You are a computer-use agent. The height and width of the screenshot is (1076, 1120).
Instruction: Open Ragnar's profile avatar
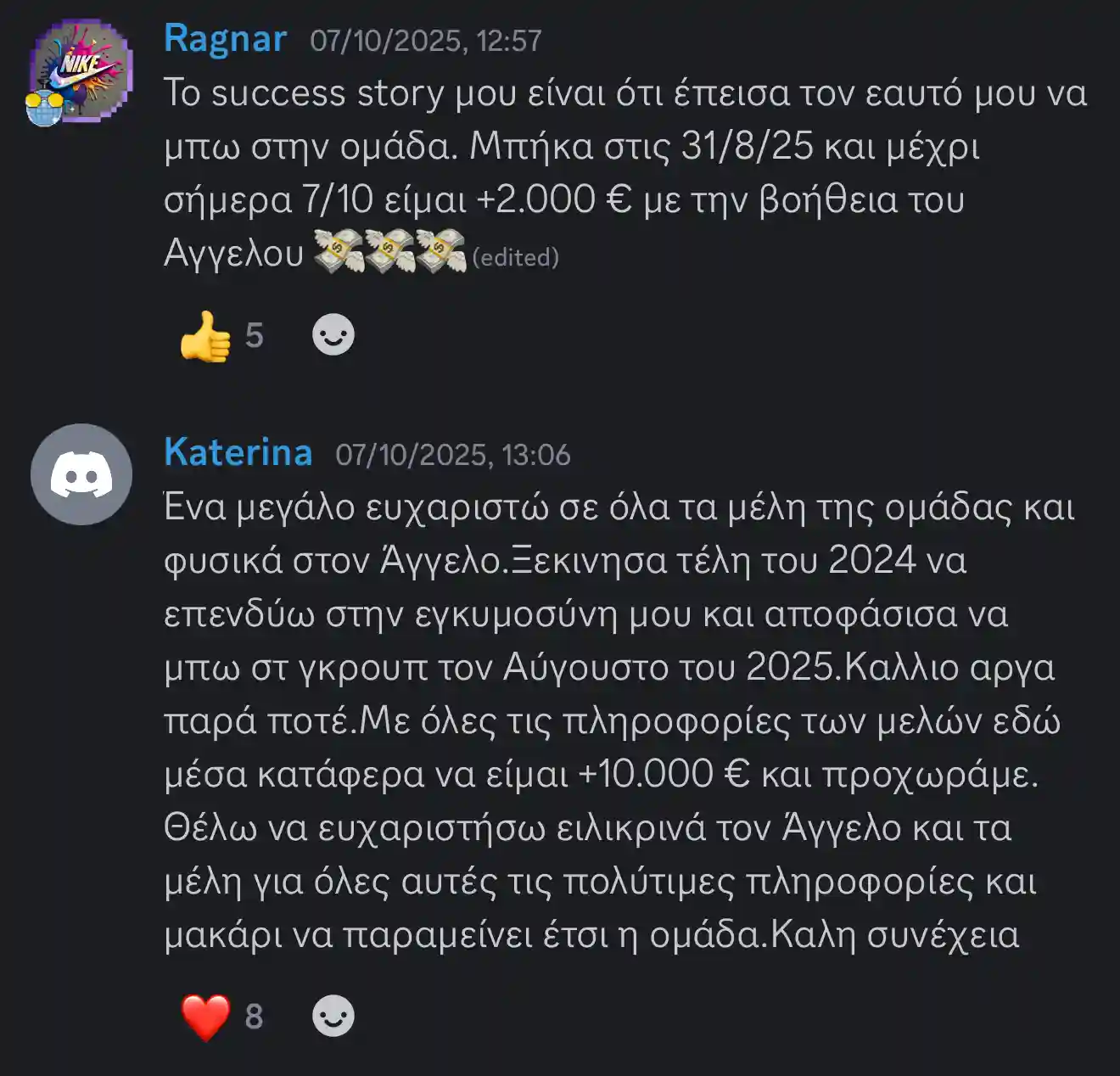[81, 71]
